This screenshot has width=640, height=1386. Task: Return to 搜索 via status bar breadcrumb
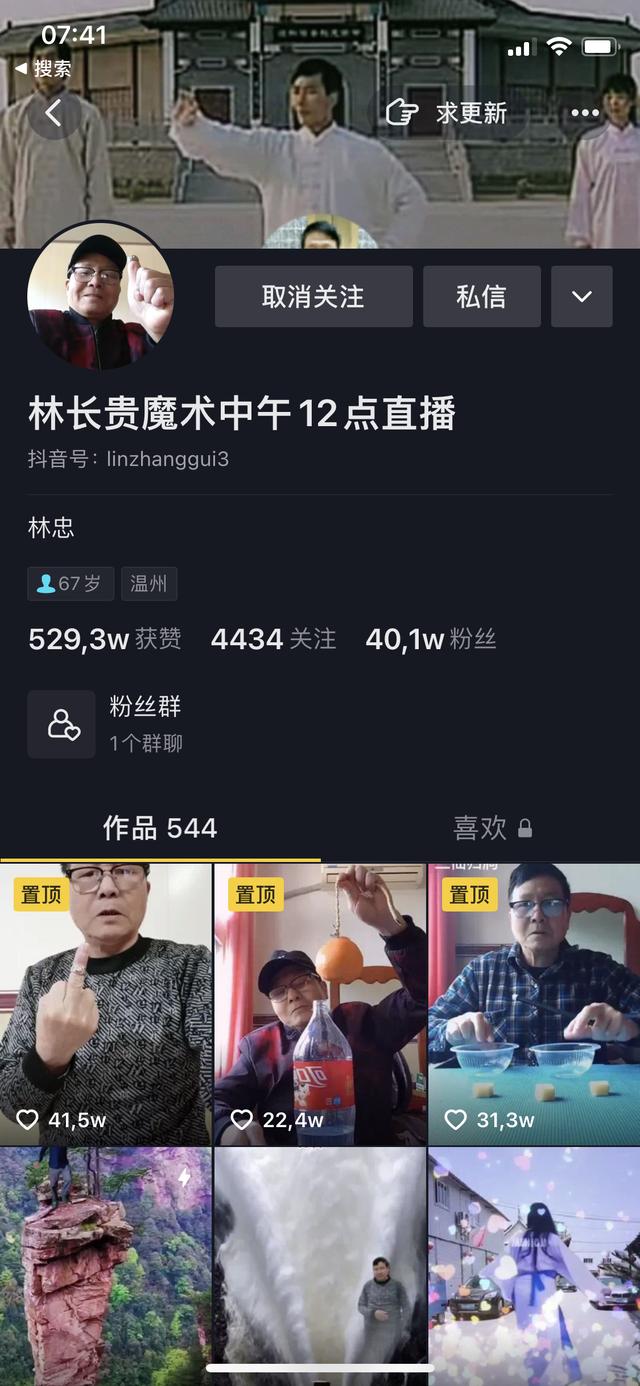(44, 69)
